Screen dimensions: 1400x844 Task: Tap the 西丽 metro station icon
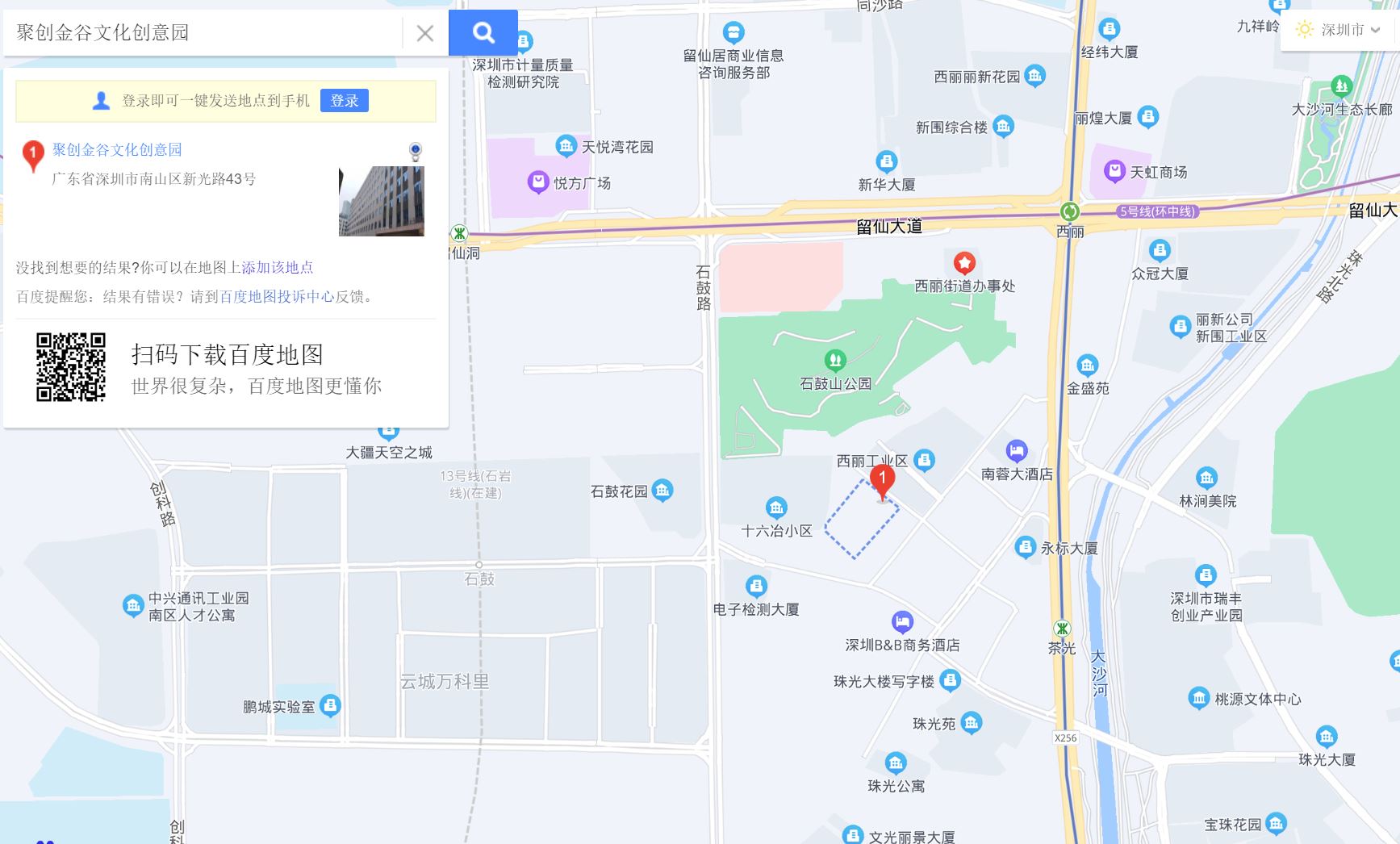[x=1070, y=212]
